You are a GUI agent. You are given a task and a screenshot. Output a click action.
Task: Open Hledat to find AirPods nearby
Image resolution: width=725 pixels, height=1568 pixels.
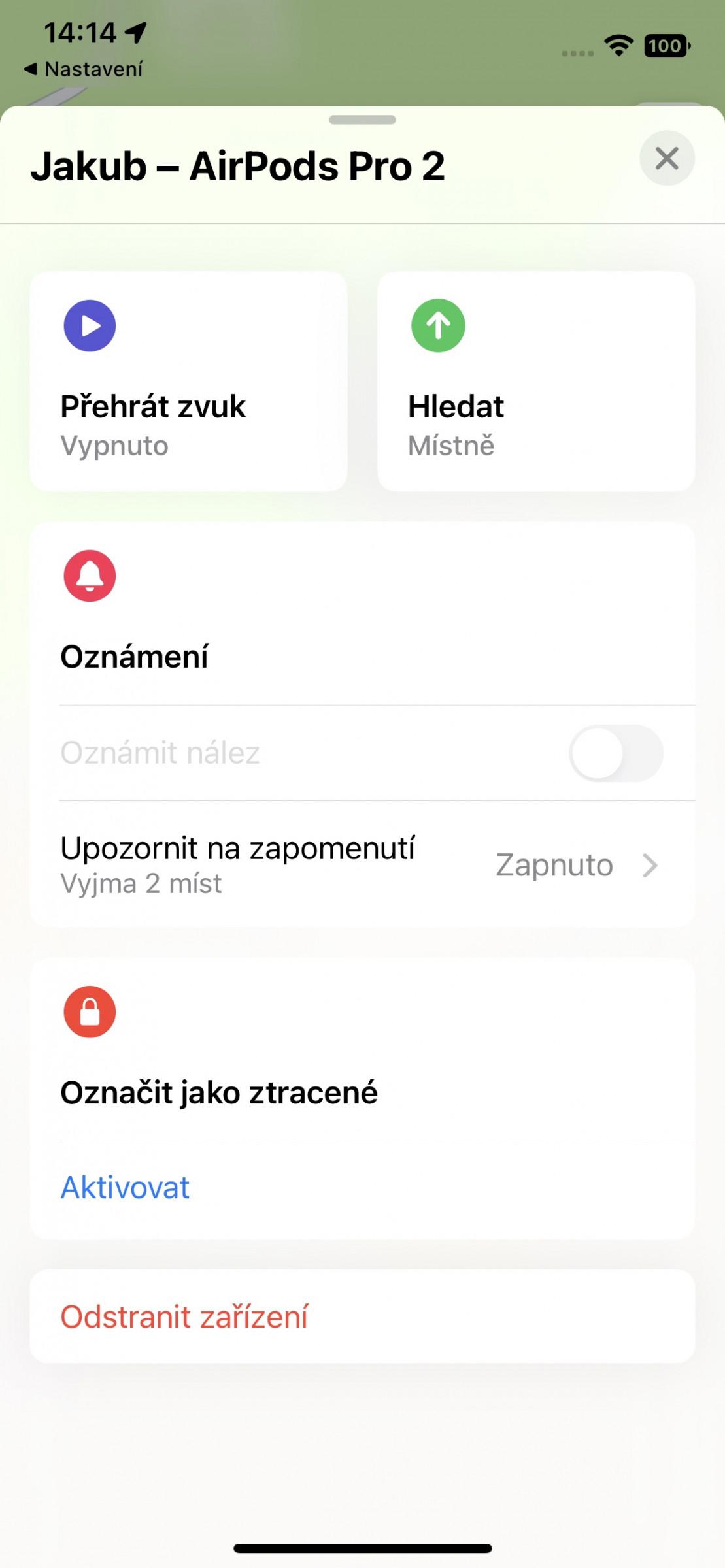[x=536, y=382]
